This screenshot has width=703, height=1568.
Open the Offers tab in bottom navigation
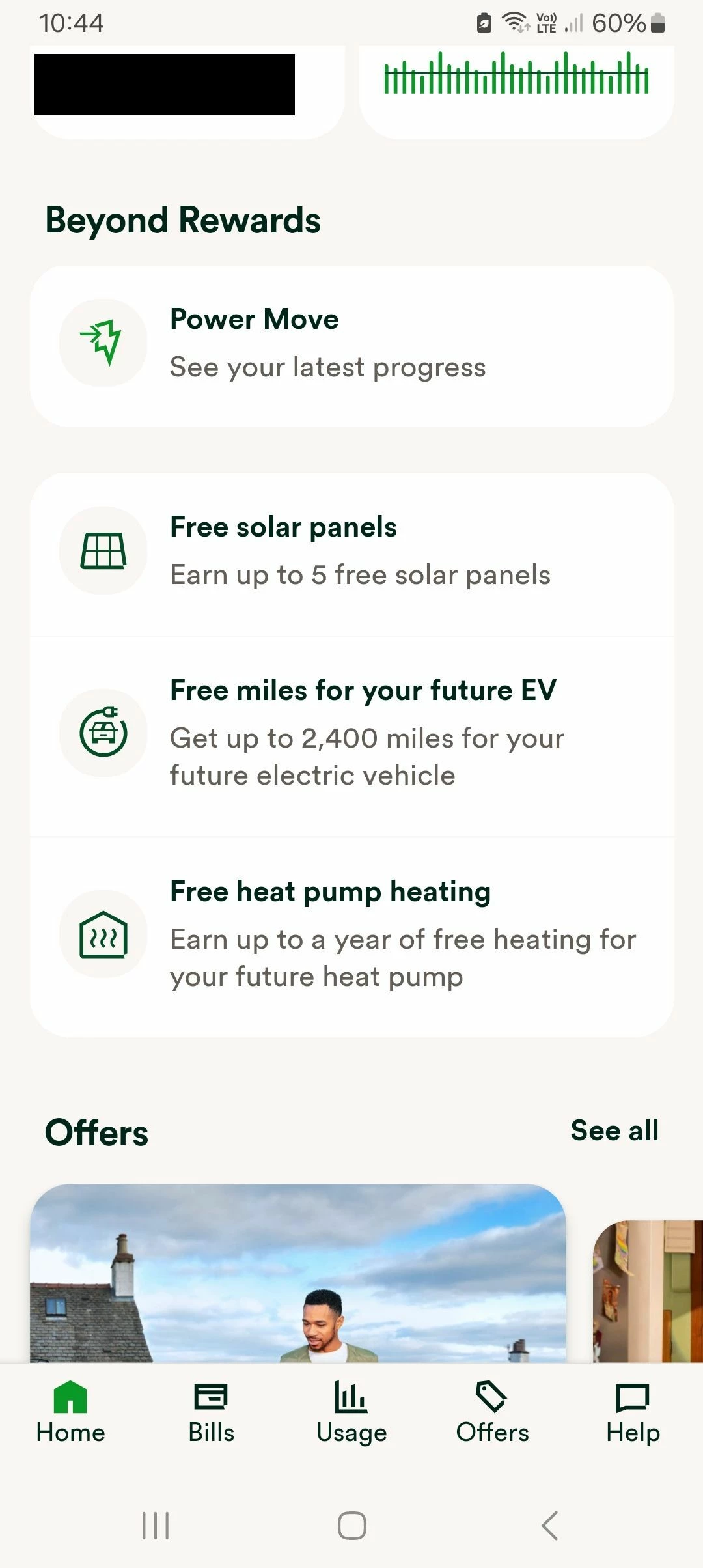(492, 1413)
